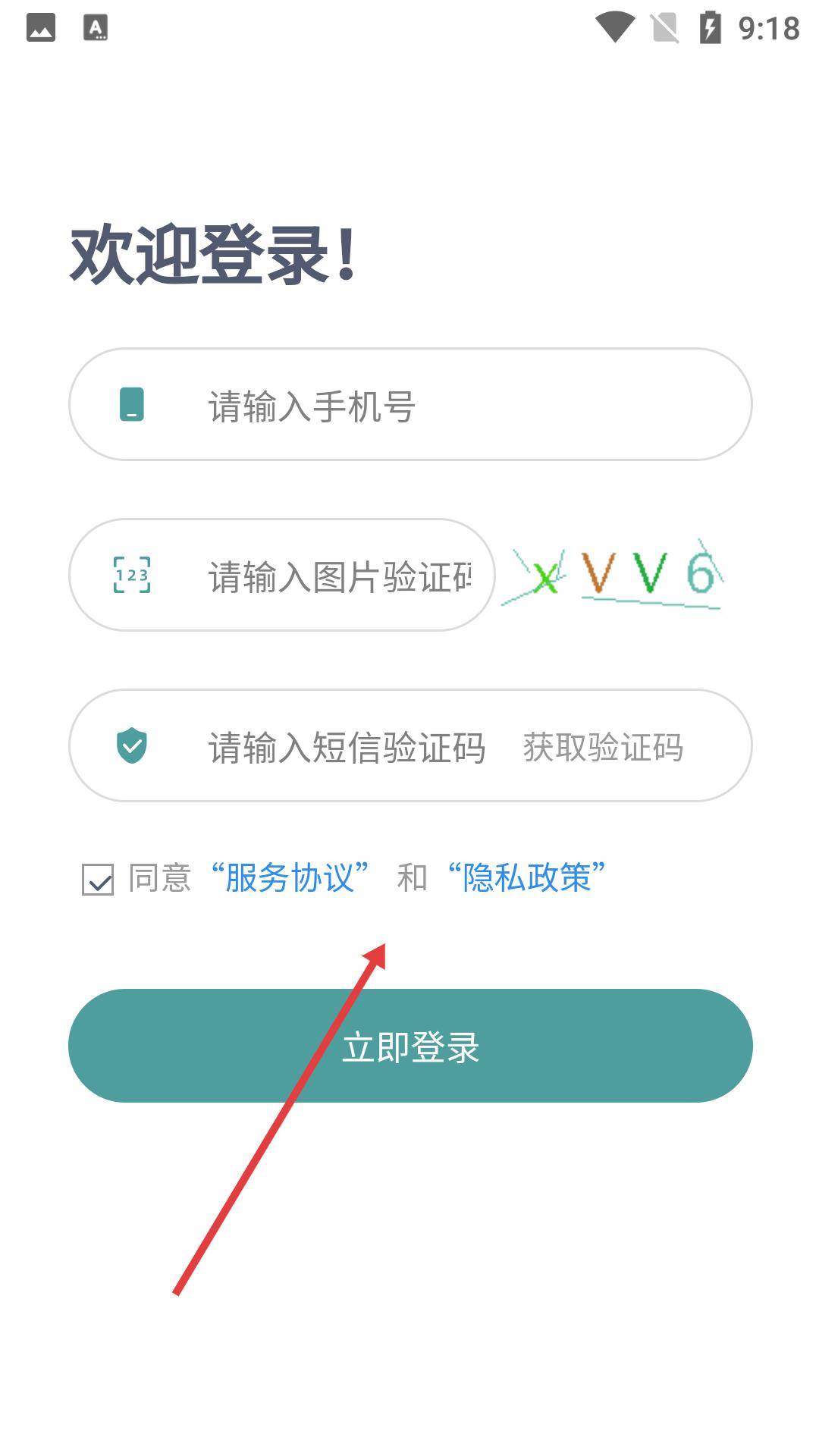Focus the image captcha input field
Viewport: 819px width, 1456px height.
click(x=281, y=575)
